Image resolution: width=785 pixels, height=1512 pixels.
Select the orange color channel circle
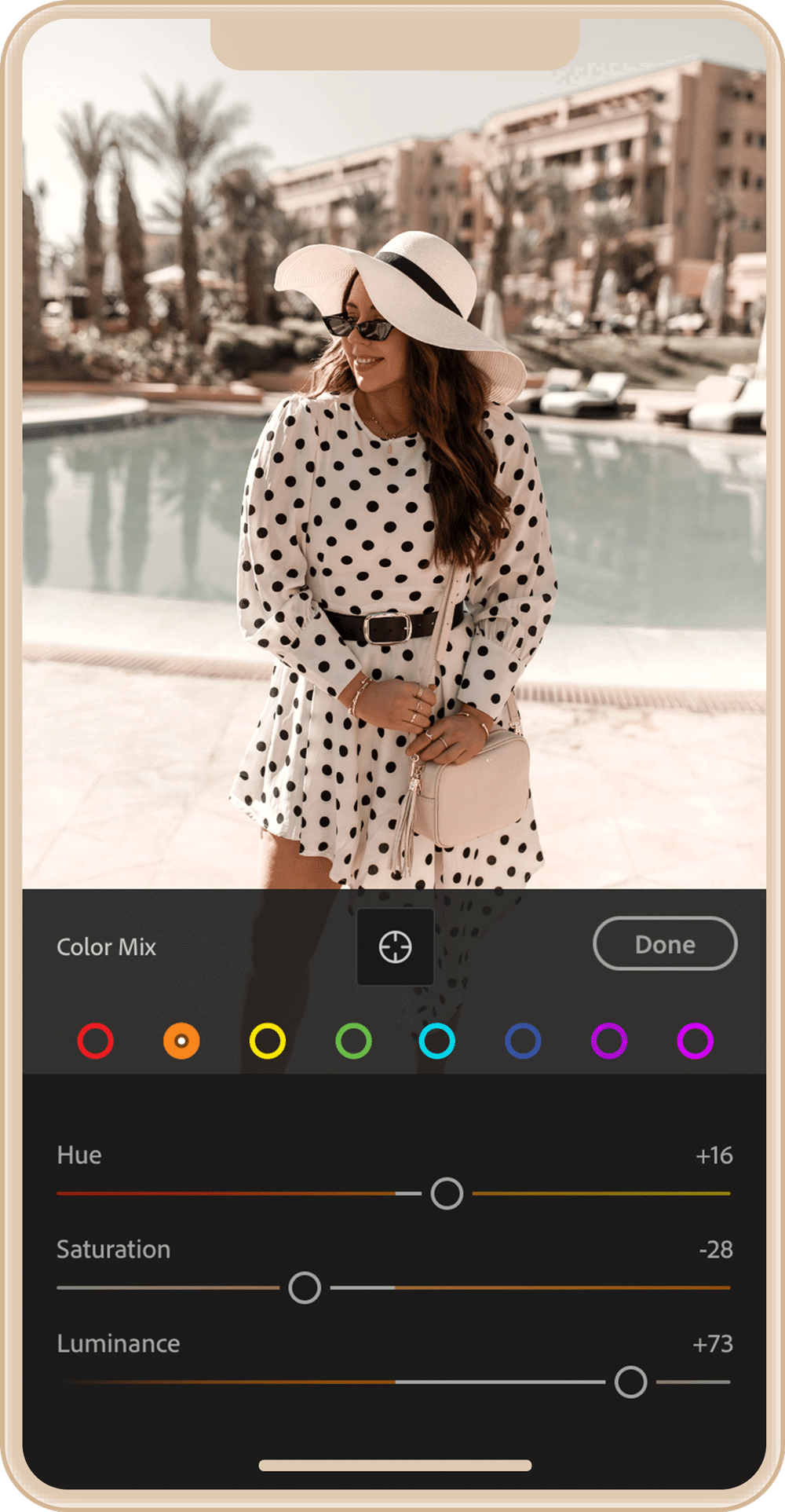[181, 1041]
